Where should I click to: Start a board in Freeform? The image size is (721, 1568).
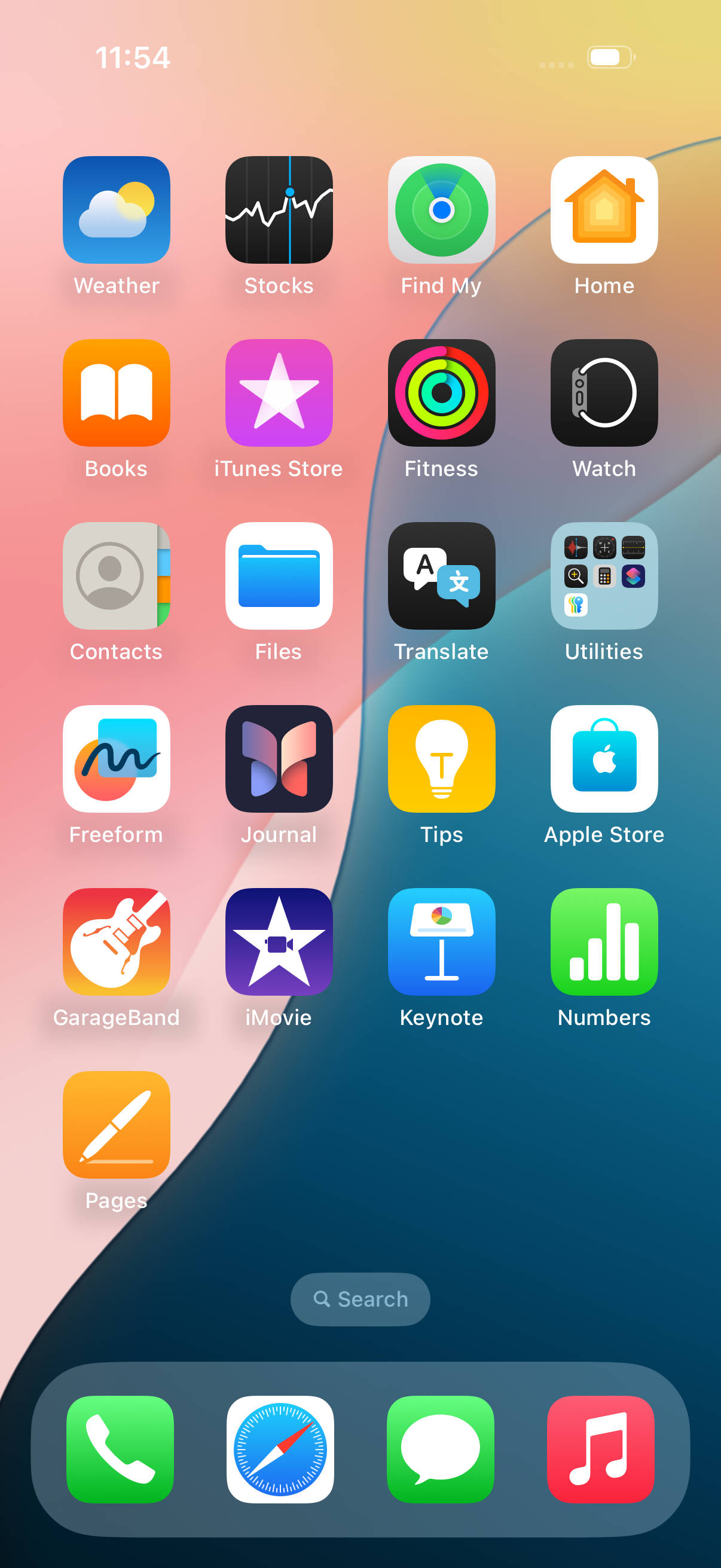pyautogui.click(x=116, y=758)
